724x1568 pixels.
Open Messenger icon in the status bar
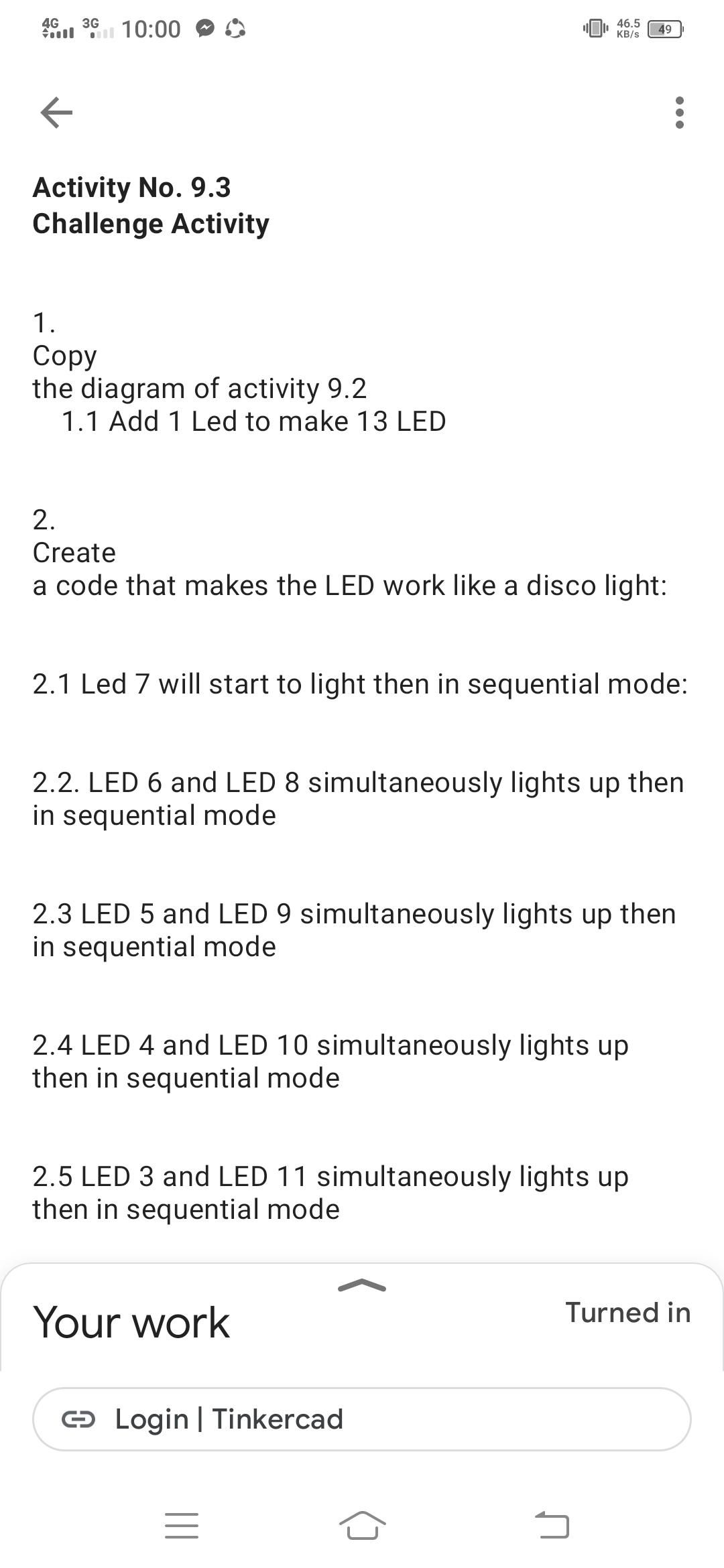[205, 28]
